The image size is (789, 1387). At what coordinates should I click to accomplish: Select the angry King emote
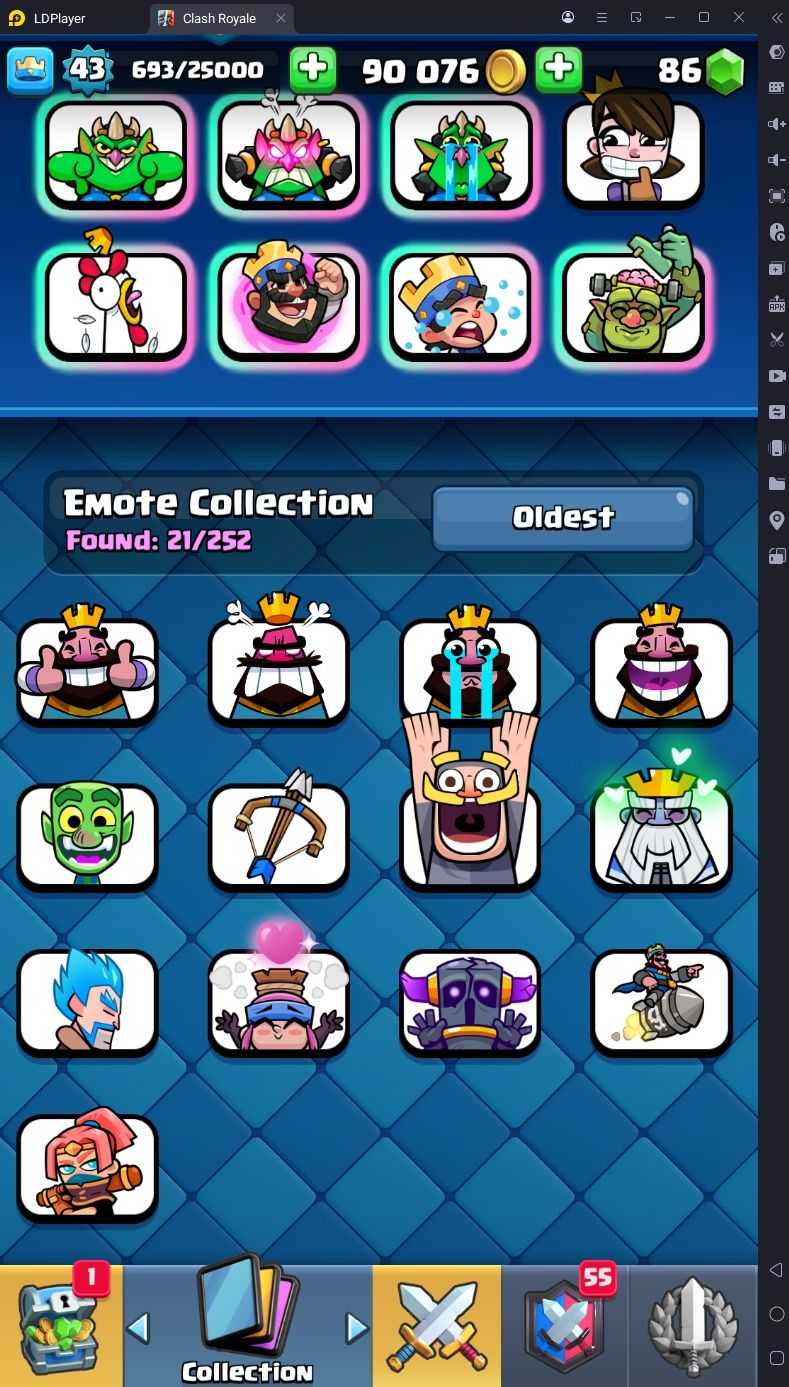pyautogui.click(x=279, y=670)
